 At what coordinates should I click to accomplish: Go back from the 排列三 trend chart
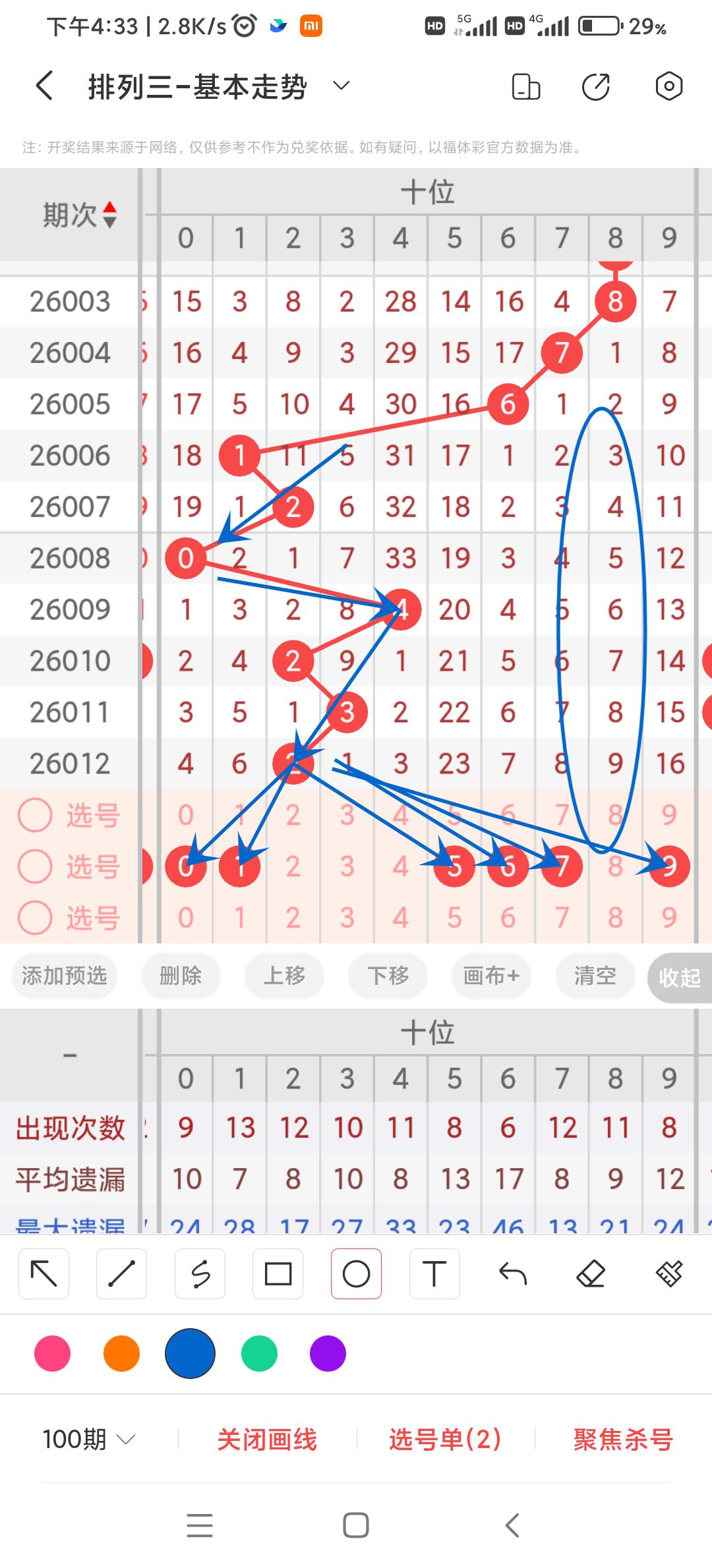coord(44,86)
